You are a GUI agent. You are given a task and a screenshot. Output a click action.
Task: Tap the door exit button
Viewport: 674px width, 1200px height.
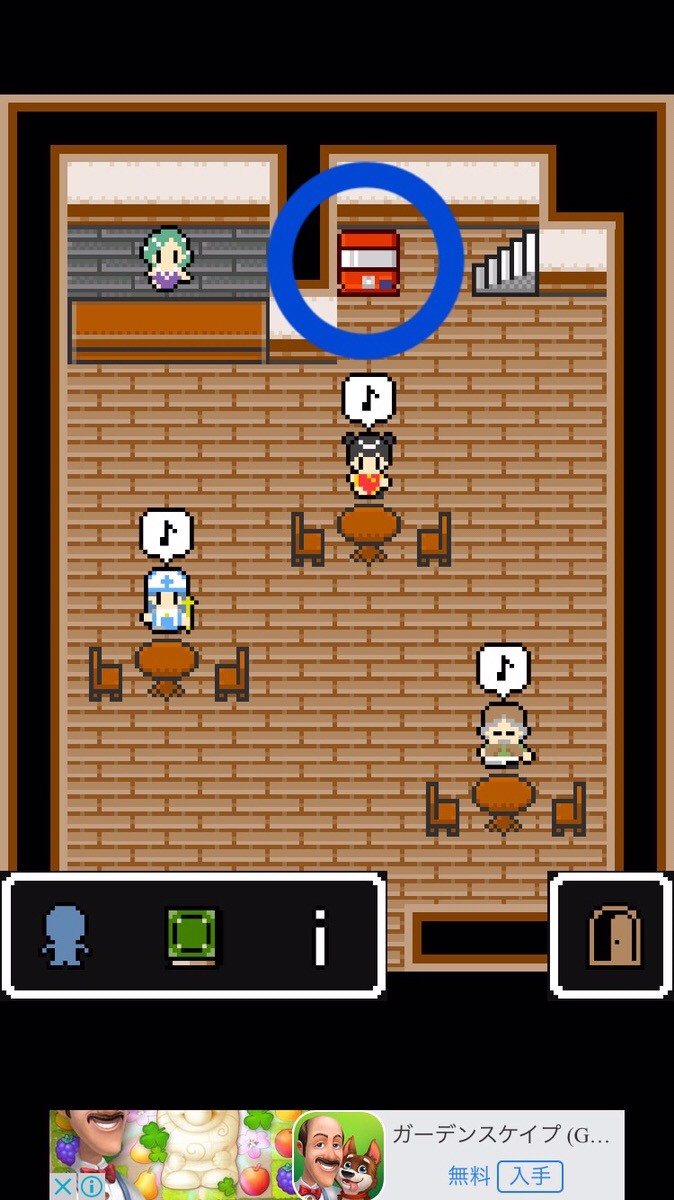(613, 936)
